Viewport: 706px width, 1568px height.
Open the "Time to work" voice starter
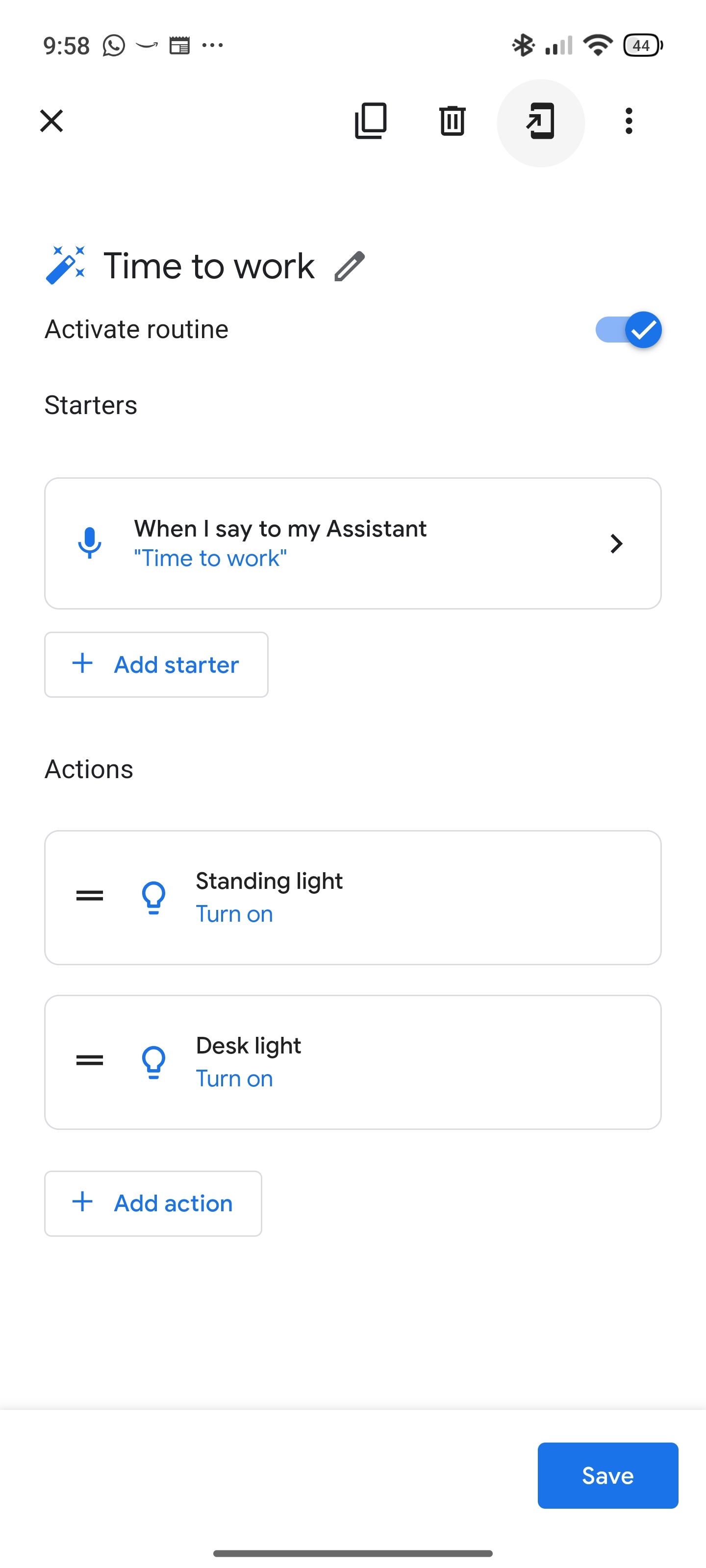(353, 543)
